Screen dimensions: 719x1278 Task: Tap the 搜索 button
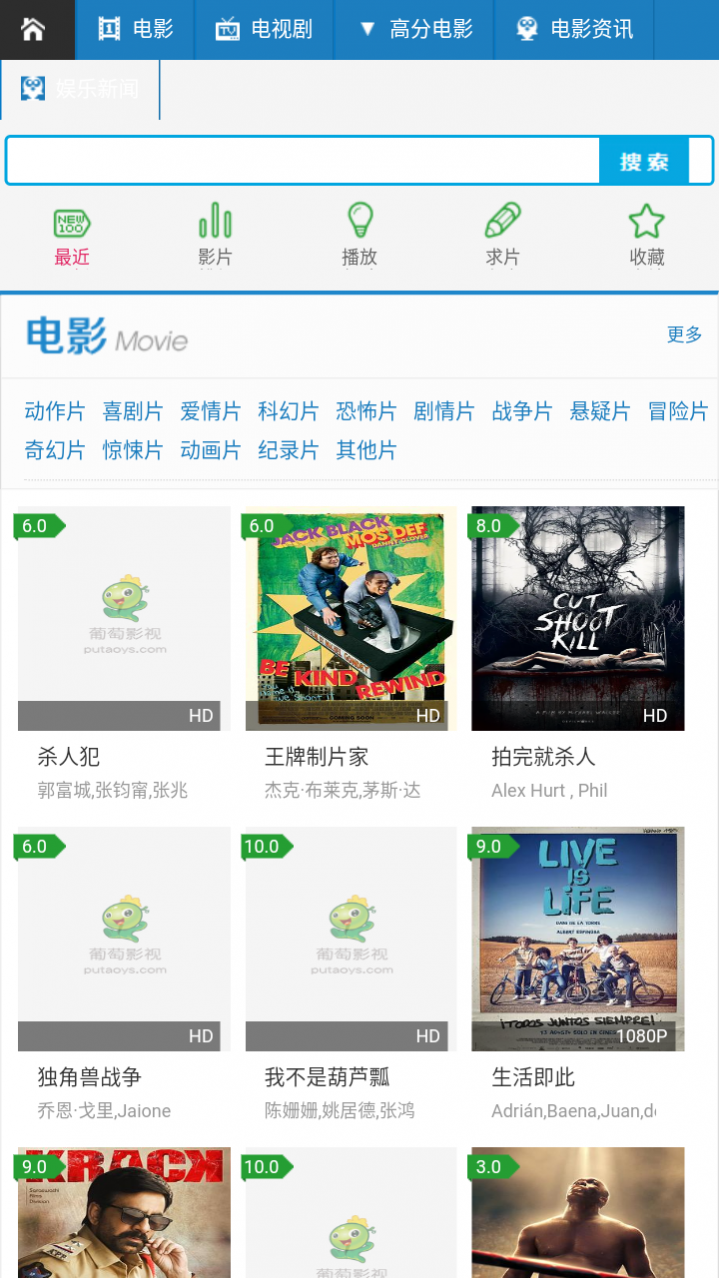(x=644, y=161)
